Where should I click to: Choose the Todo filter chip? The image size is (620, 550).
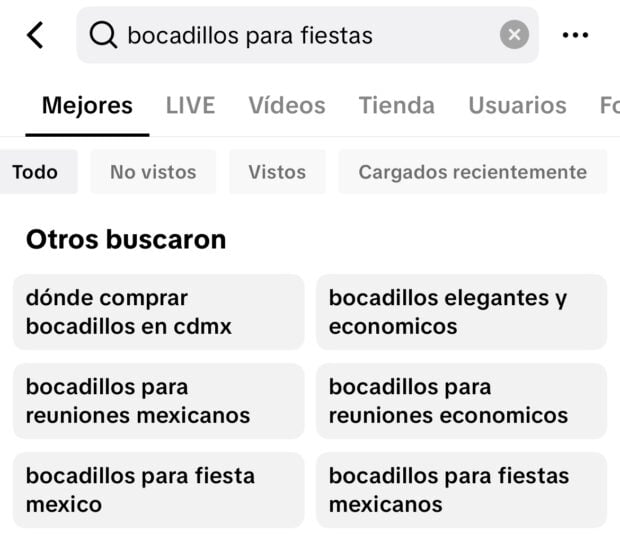[35, 172]
